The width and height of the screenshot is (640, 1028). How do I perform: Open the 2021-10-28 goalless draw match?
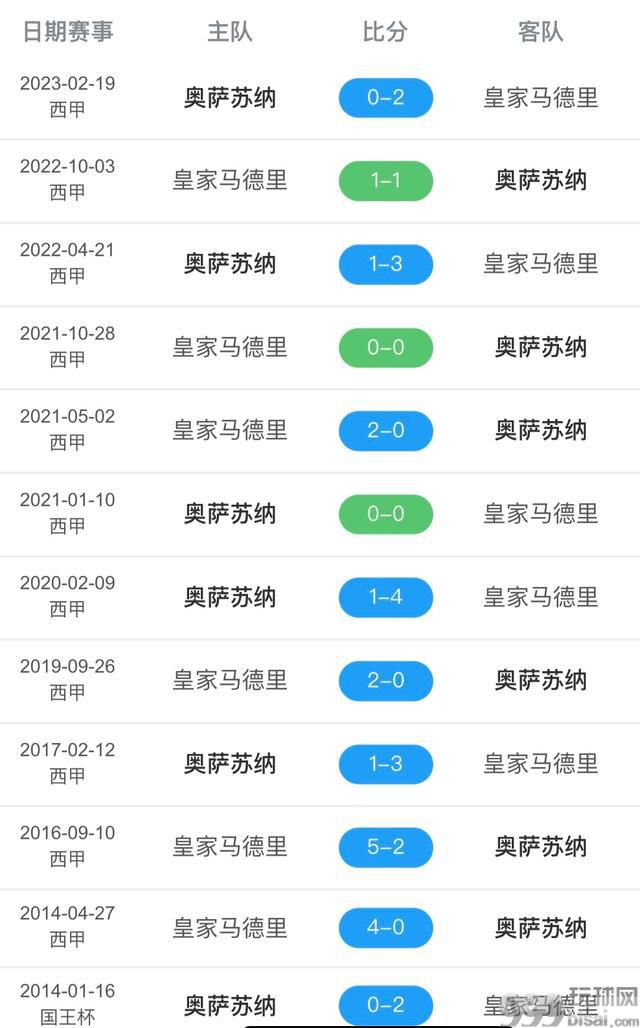[x=320, y=347]
